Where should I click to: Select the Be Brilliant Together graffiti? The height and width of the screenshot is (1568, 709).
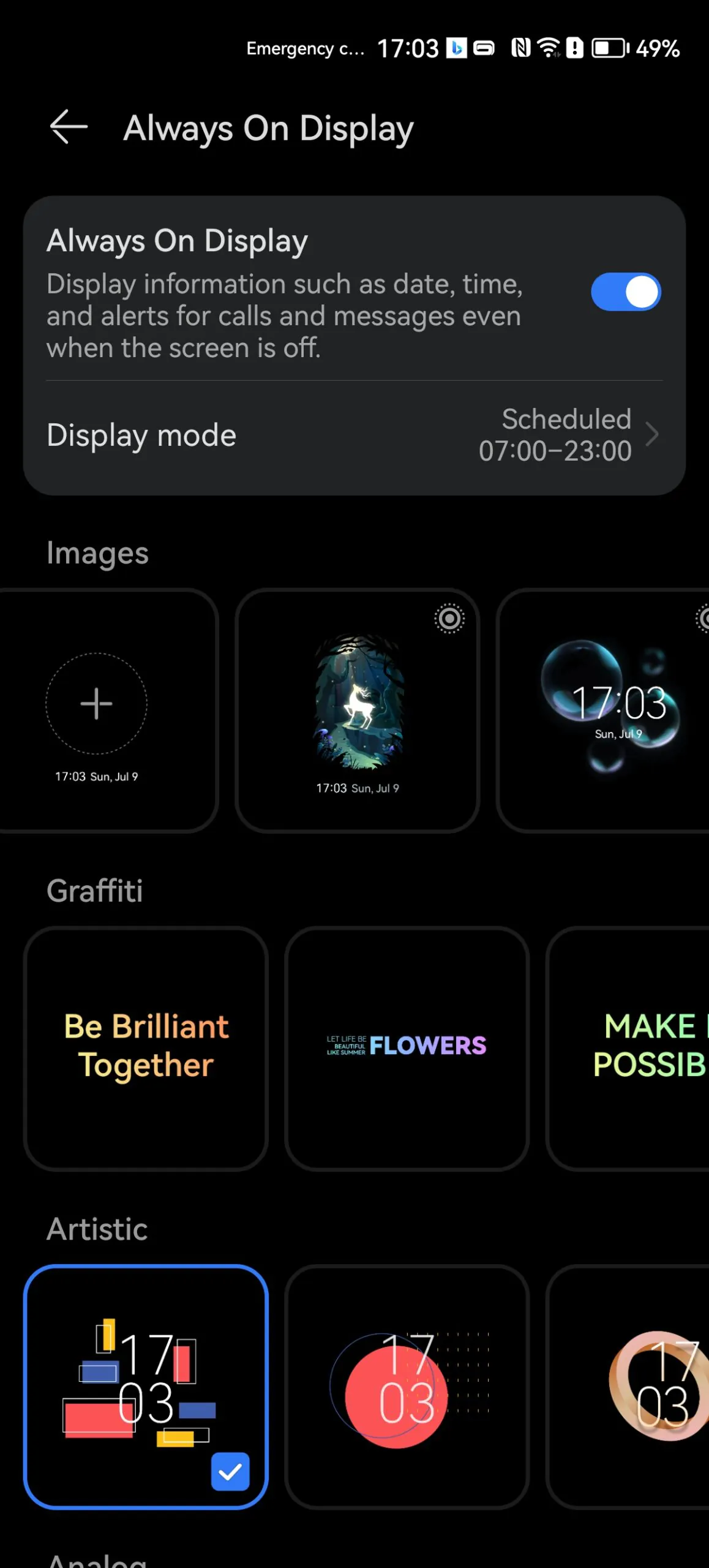(x=146, y=1049)
